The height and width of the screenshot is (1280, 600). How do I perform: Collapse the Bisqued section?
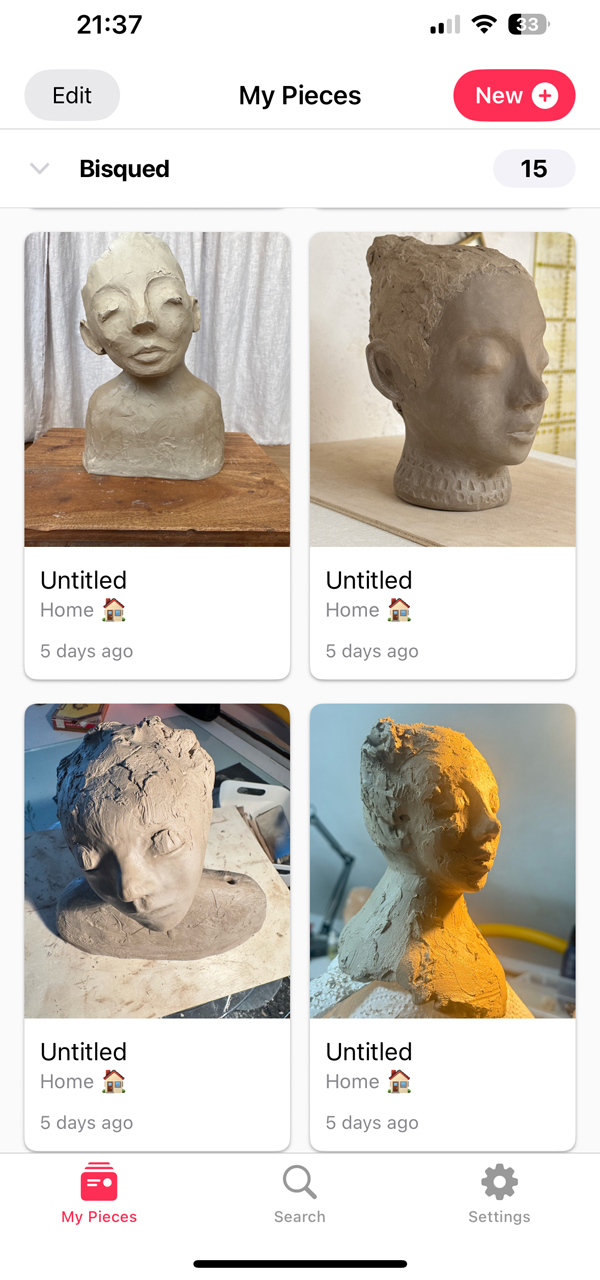(x=40, y=169)
